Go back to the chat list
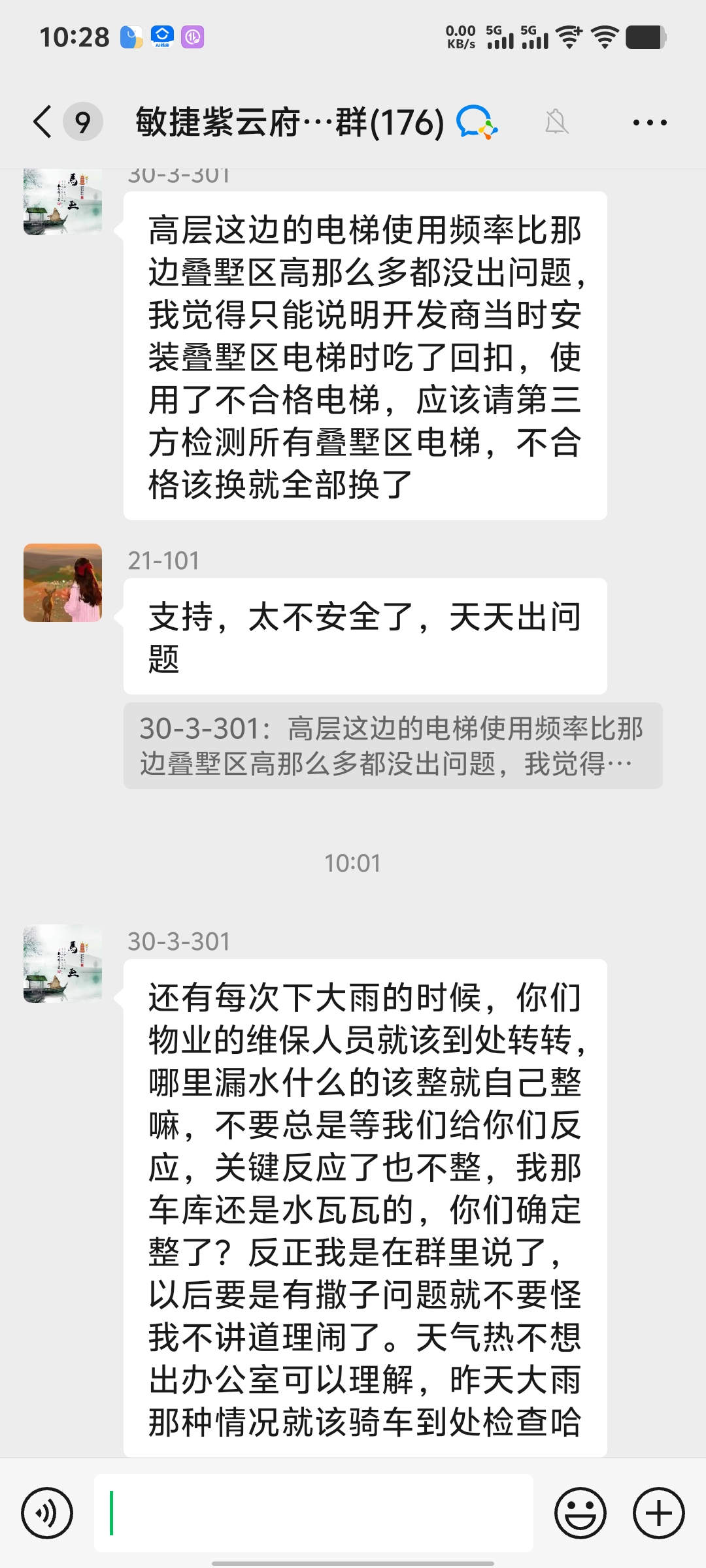Screen dimensions: 706x1568 (x=43, y=122)
